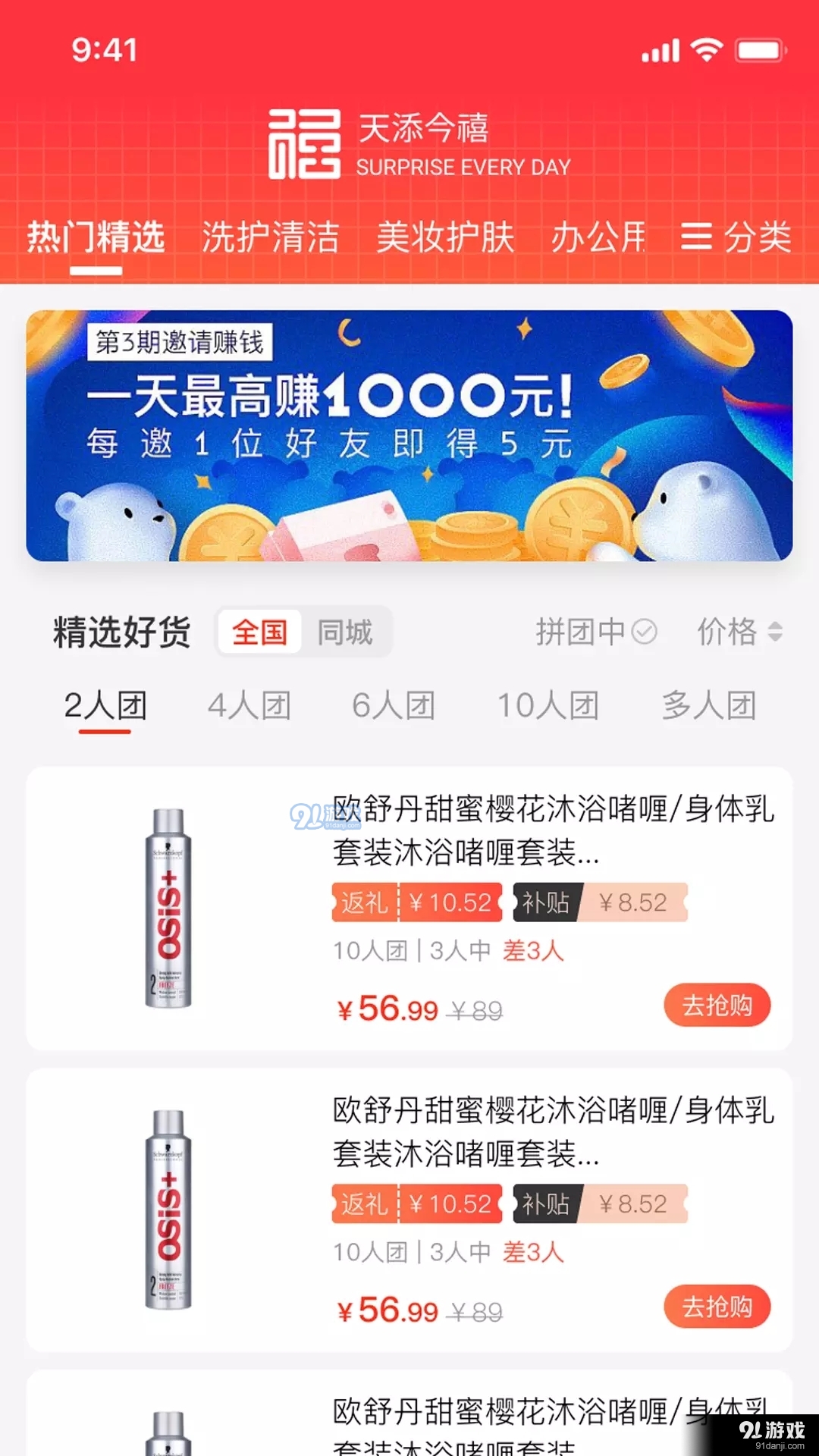Image resolution: width=819 pixels, height=1456 pixels.
Task: Switch to the 洗护清洁 tab
Action: 271,237
